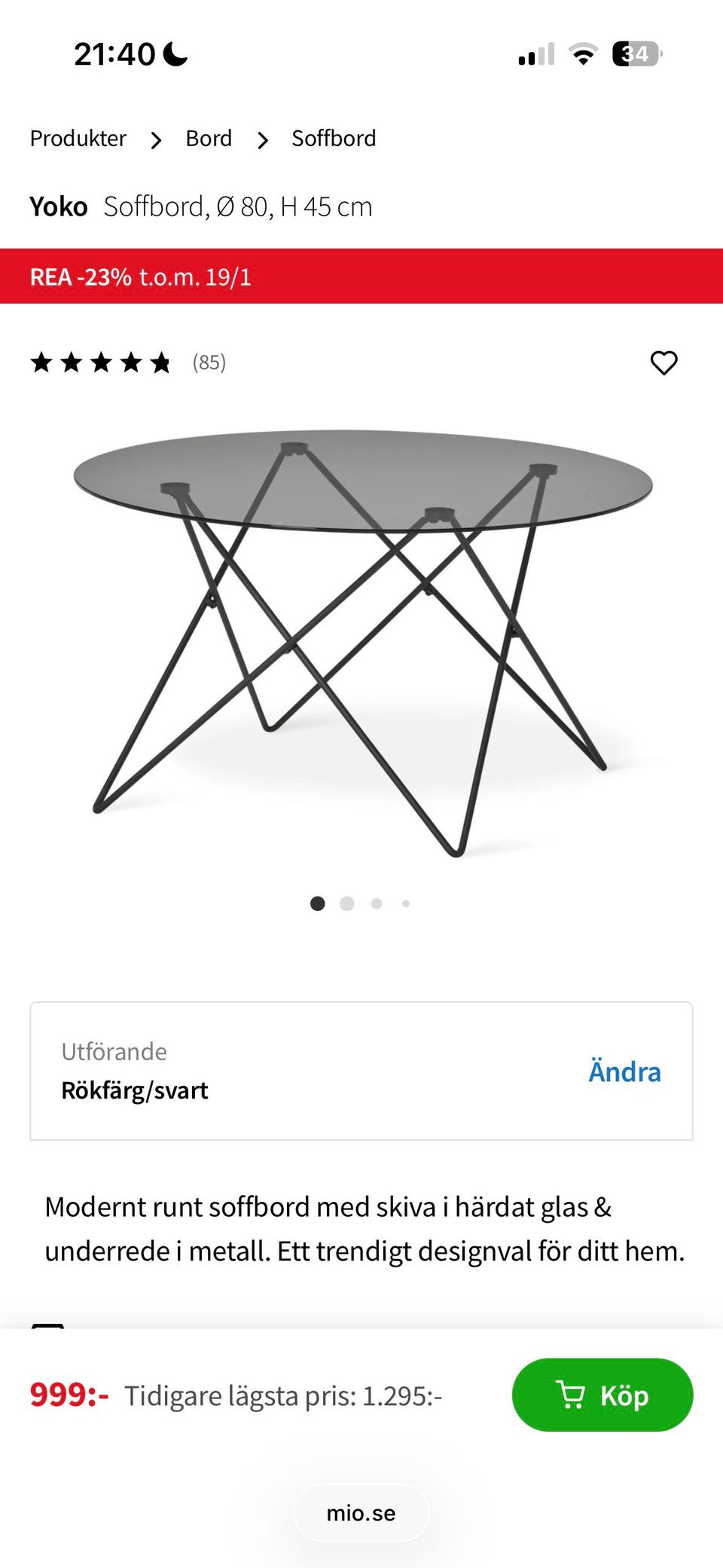Select the second image carousel dot

coord(347,903)
